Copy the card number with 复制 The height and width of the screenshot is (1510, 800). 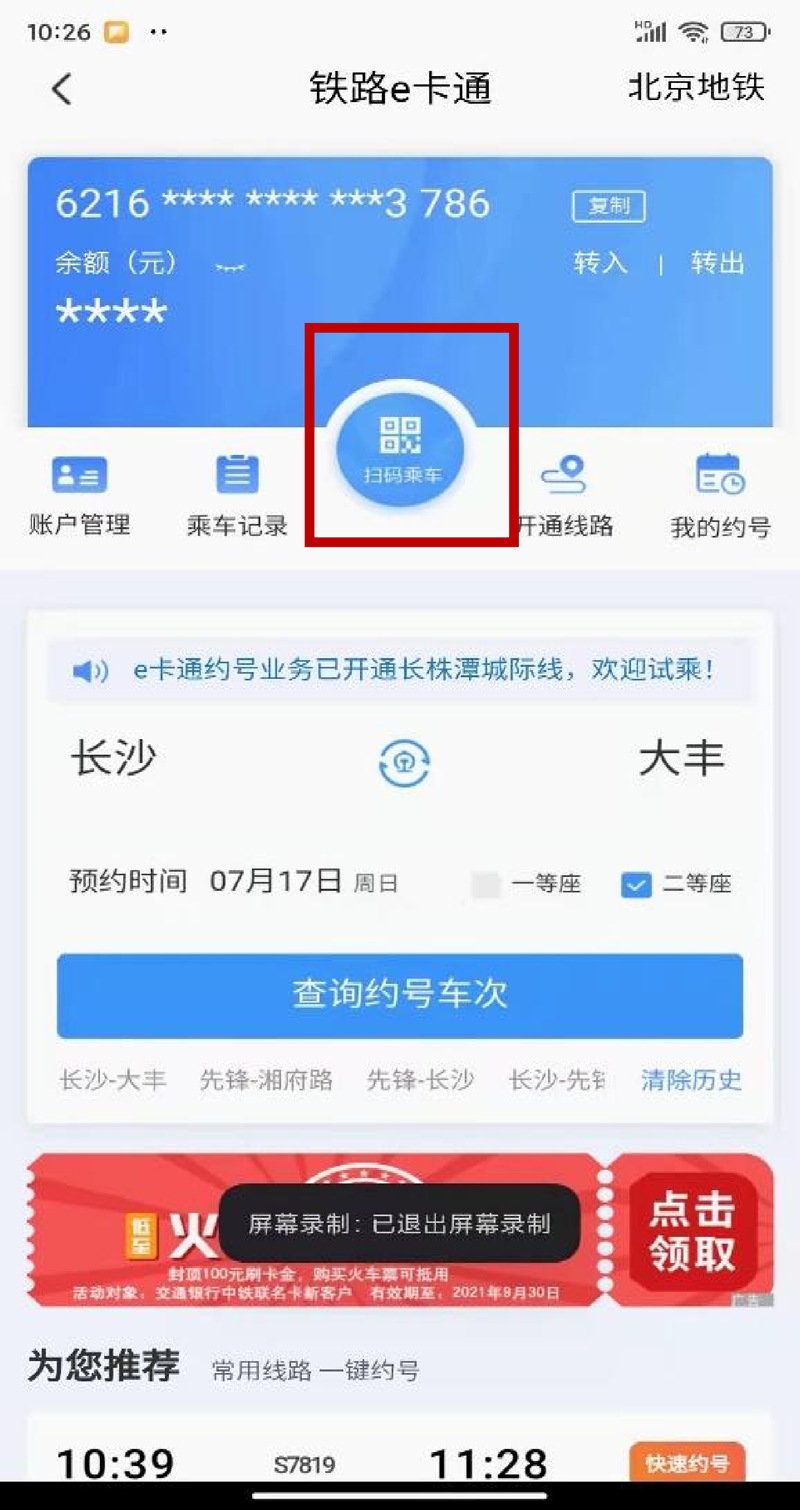pos(608,207)
